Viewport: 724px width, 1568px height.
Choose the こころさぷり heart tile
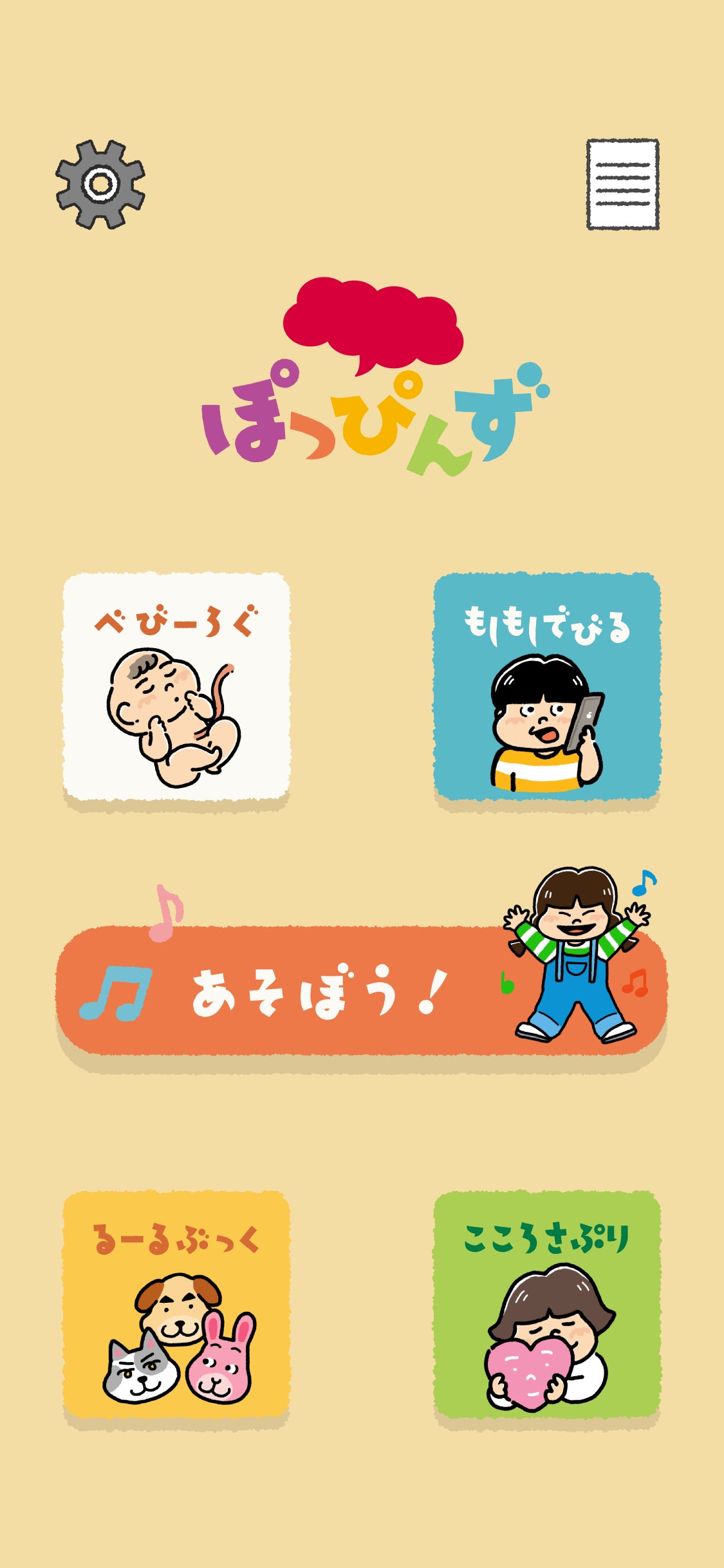tap(547, 1305)
